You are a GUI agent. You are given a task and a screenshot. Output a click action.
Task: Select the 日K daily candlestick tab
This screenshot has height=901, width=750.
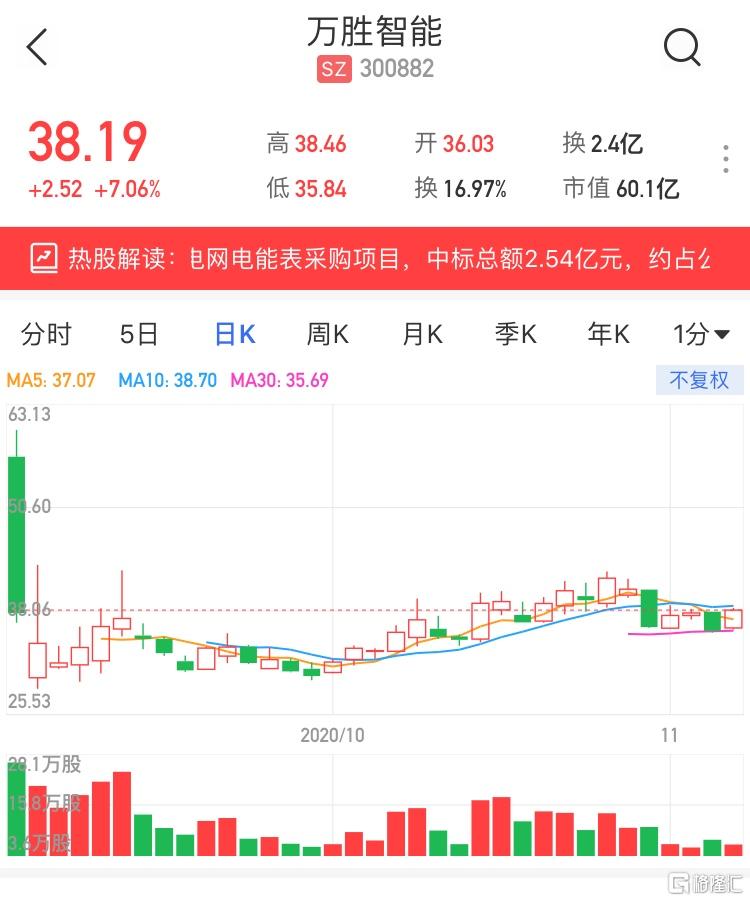click(x=233, y=335)
